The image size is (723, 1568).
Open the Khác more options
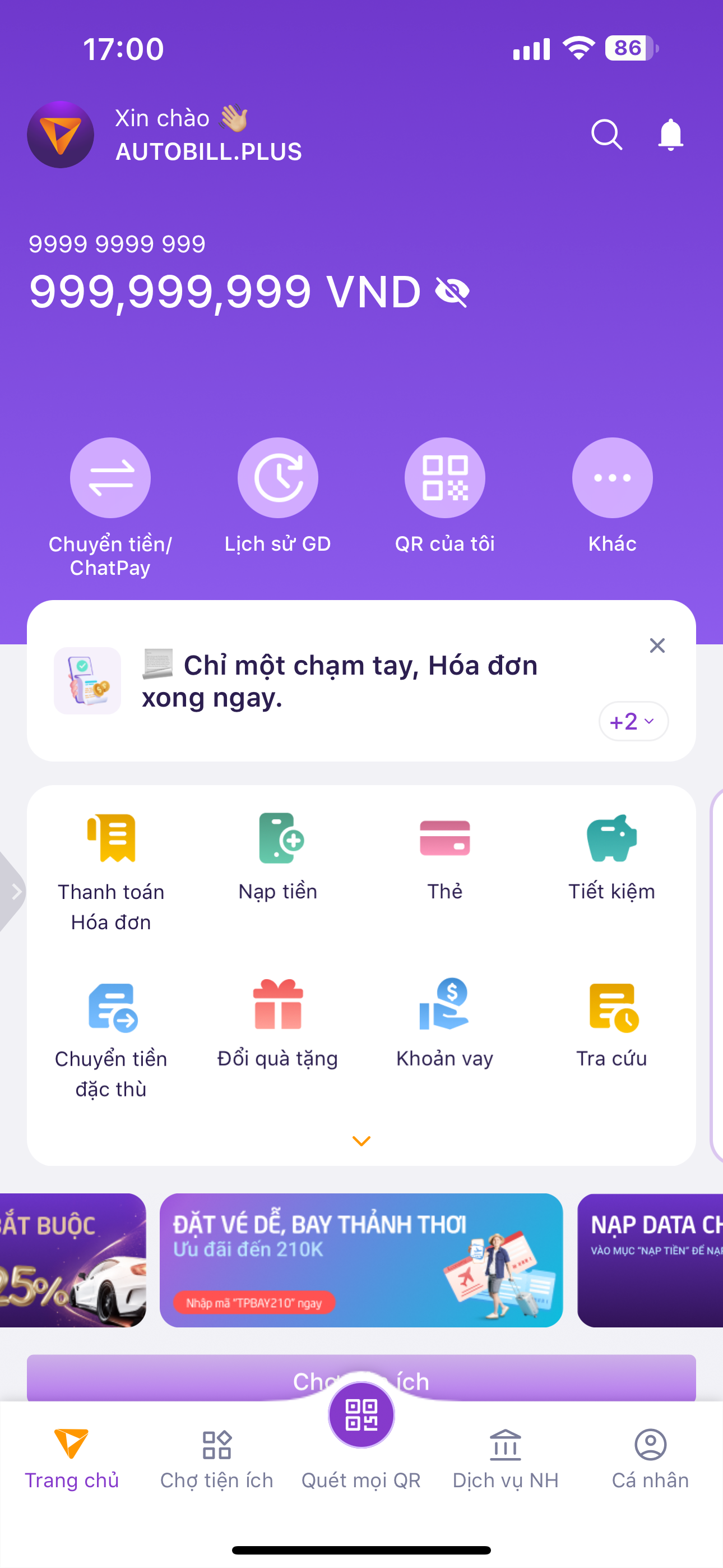(612, 478)
